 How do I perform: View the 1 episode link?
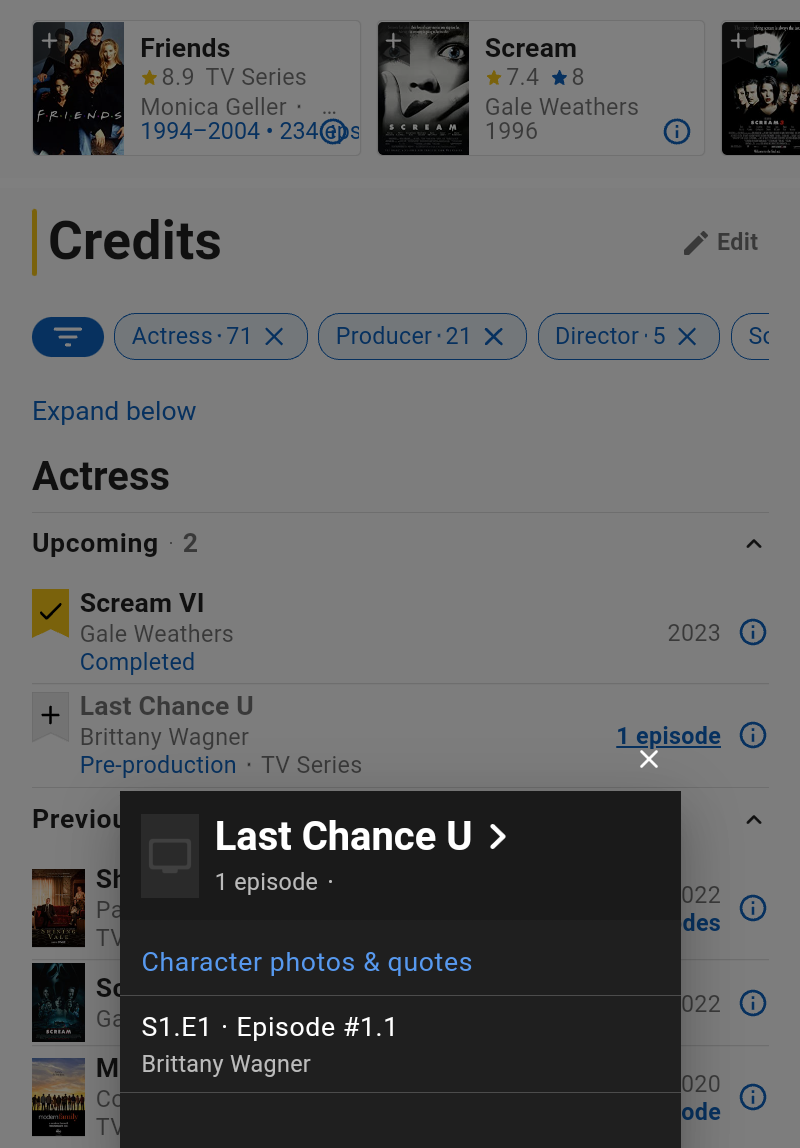coord(668,736)
